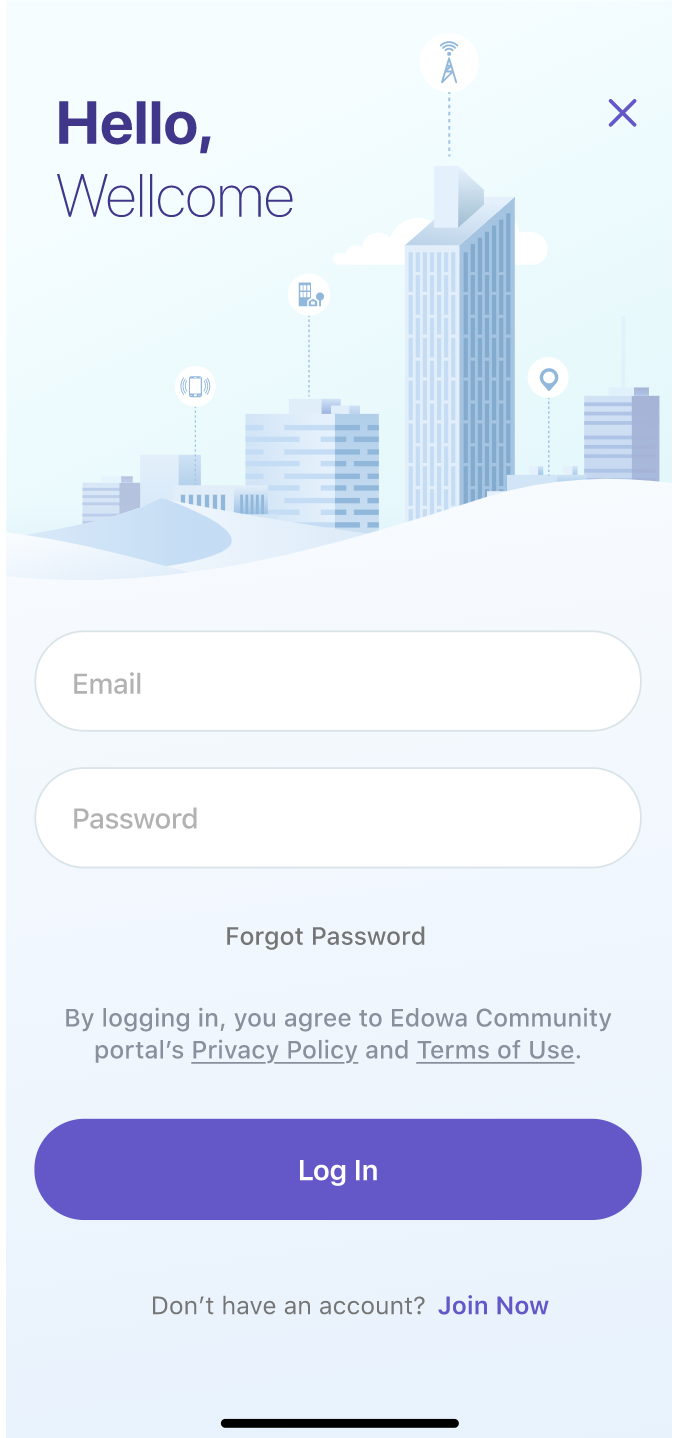Open Forgot Password

326,937
